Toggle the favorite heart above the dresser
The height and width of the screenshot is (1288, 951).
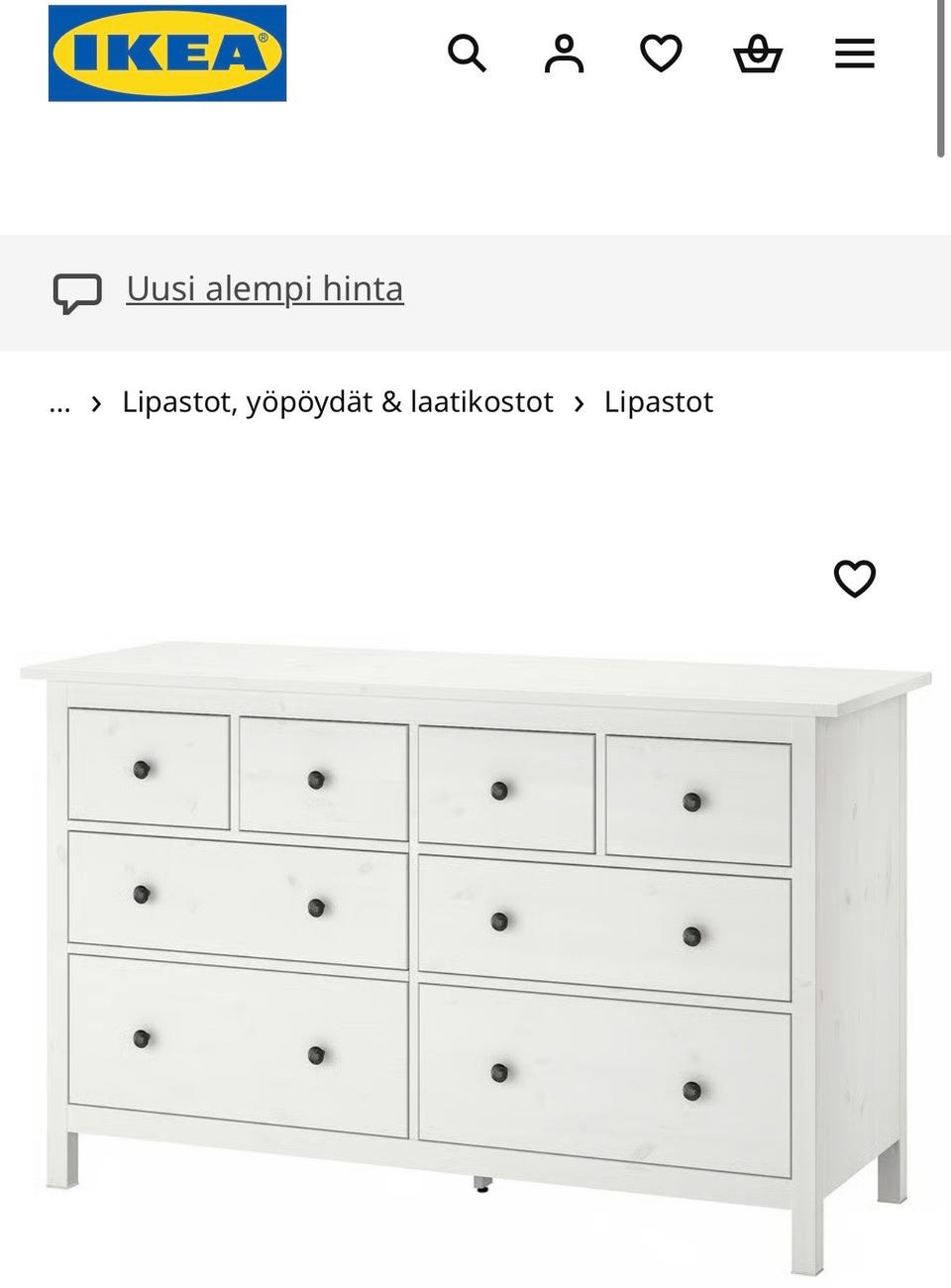coord(854,578)
